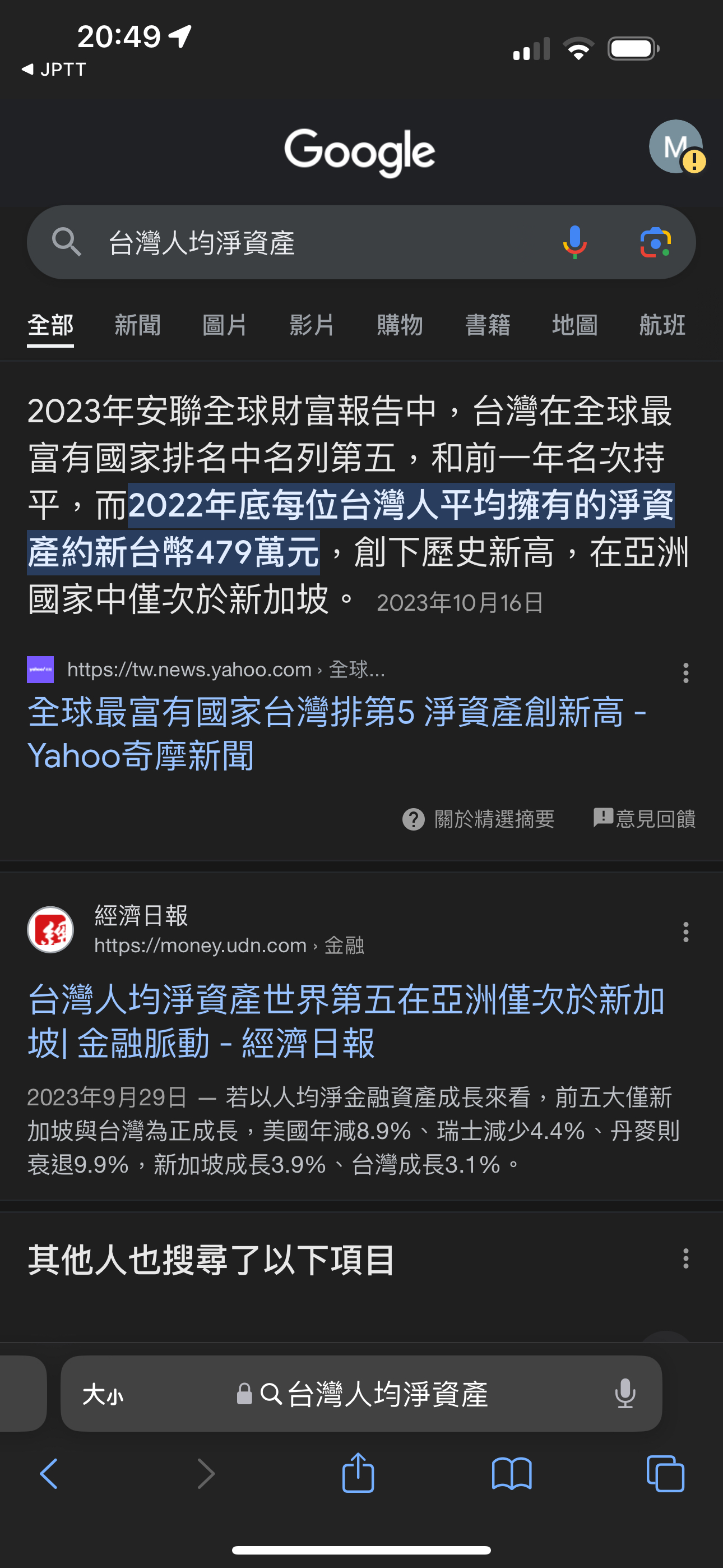Open the menu beside 其他人也搜尋了以下項目
This screenshot has height=1568, width=723.
pos(685,1258)
